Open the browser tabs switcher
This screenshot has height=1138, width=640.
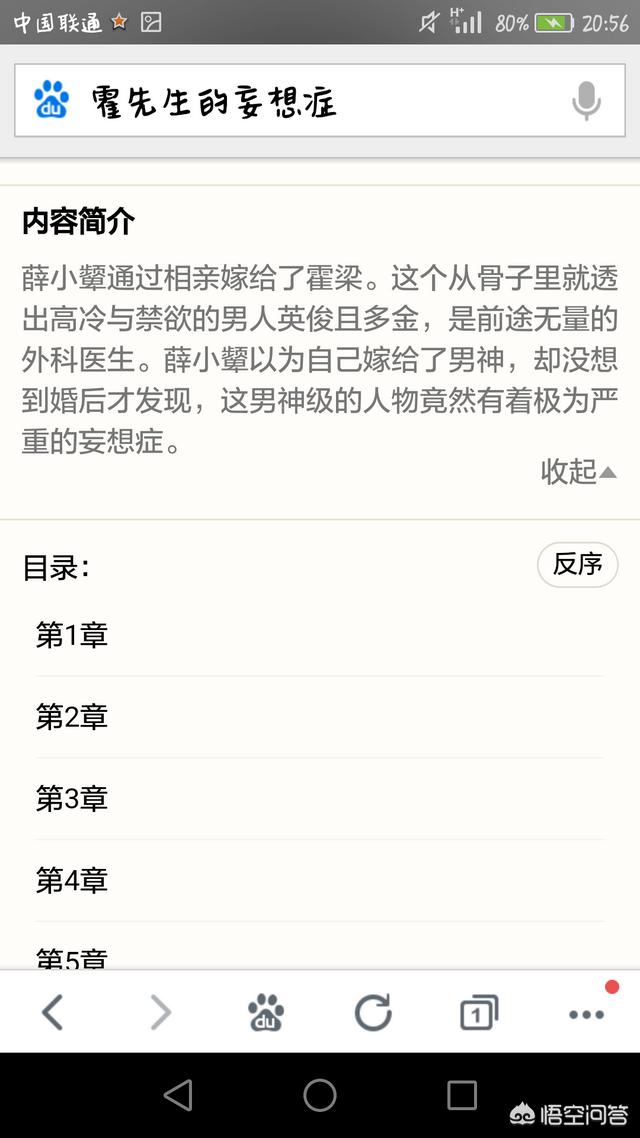(479, 1013)
